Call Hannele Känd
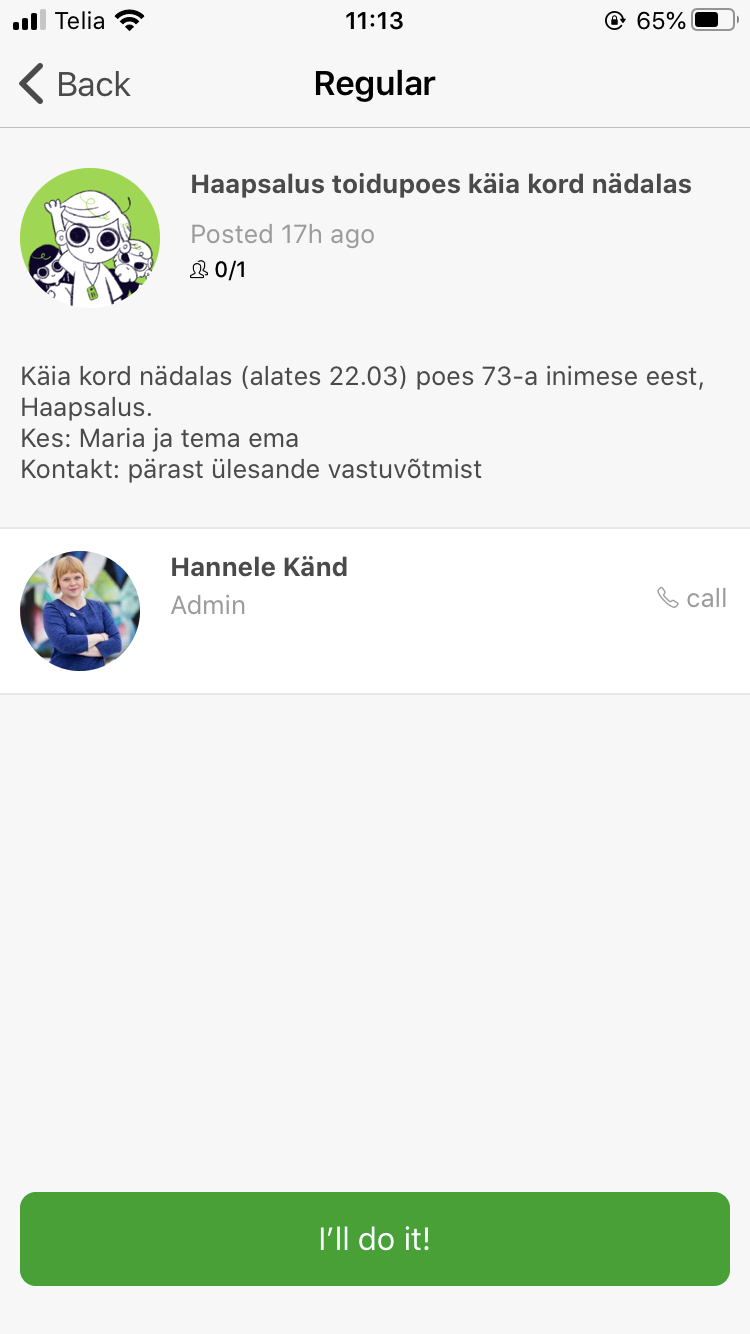The width and height of the screenshot is (750, 1334). point(692,598)
